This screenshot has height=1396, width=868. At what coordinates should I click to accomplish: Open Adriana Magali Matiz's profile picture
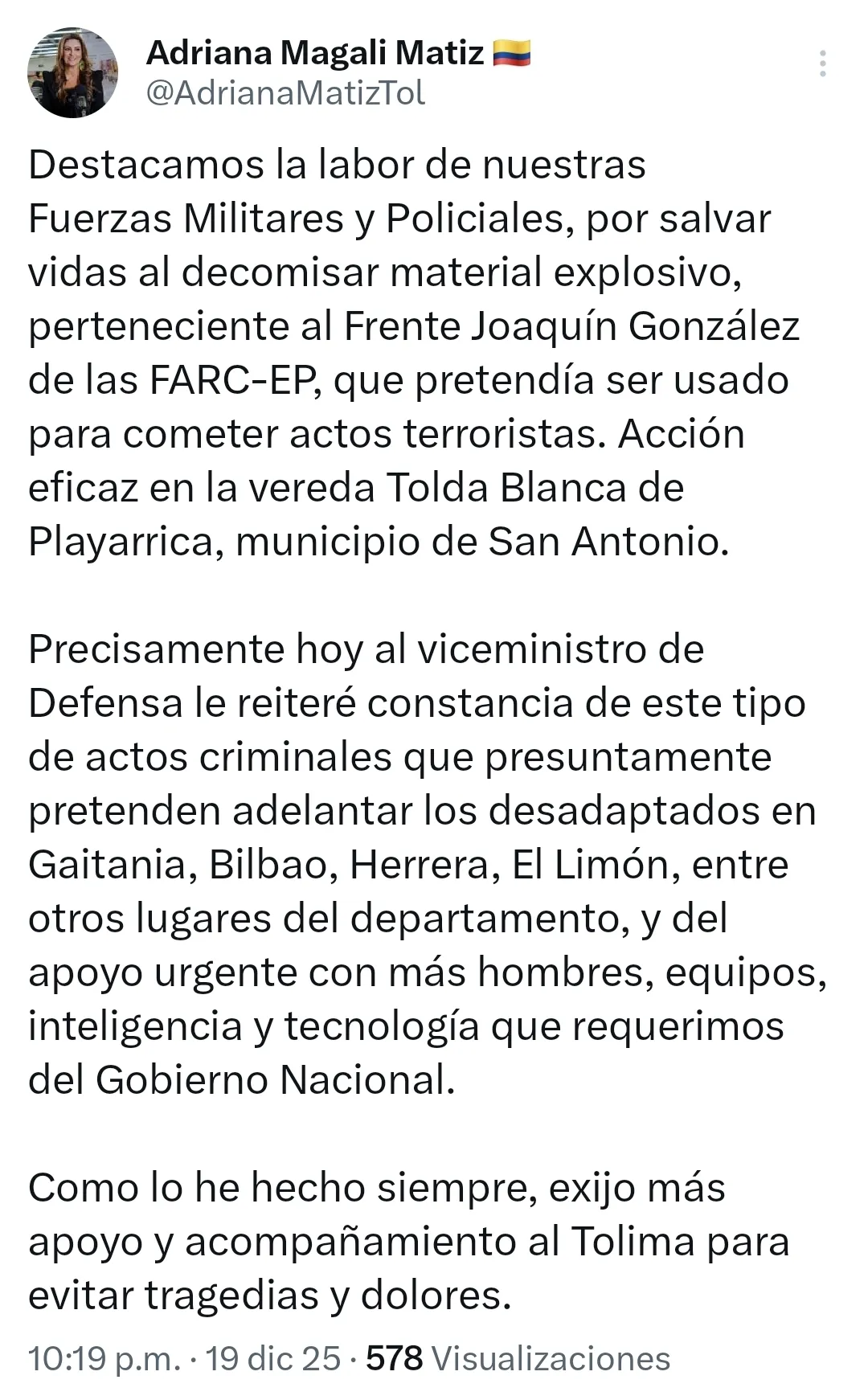pyautogui.click(x=73, y=73)
